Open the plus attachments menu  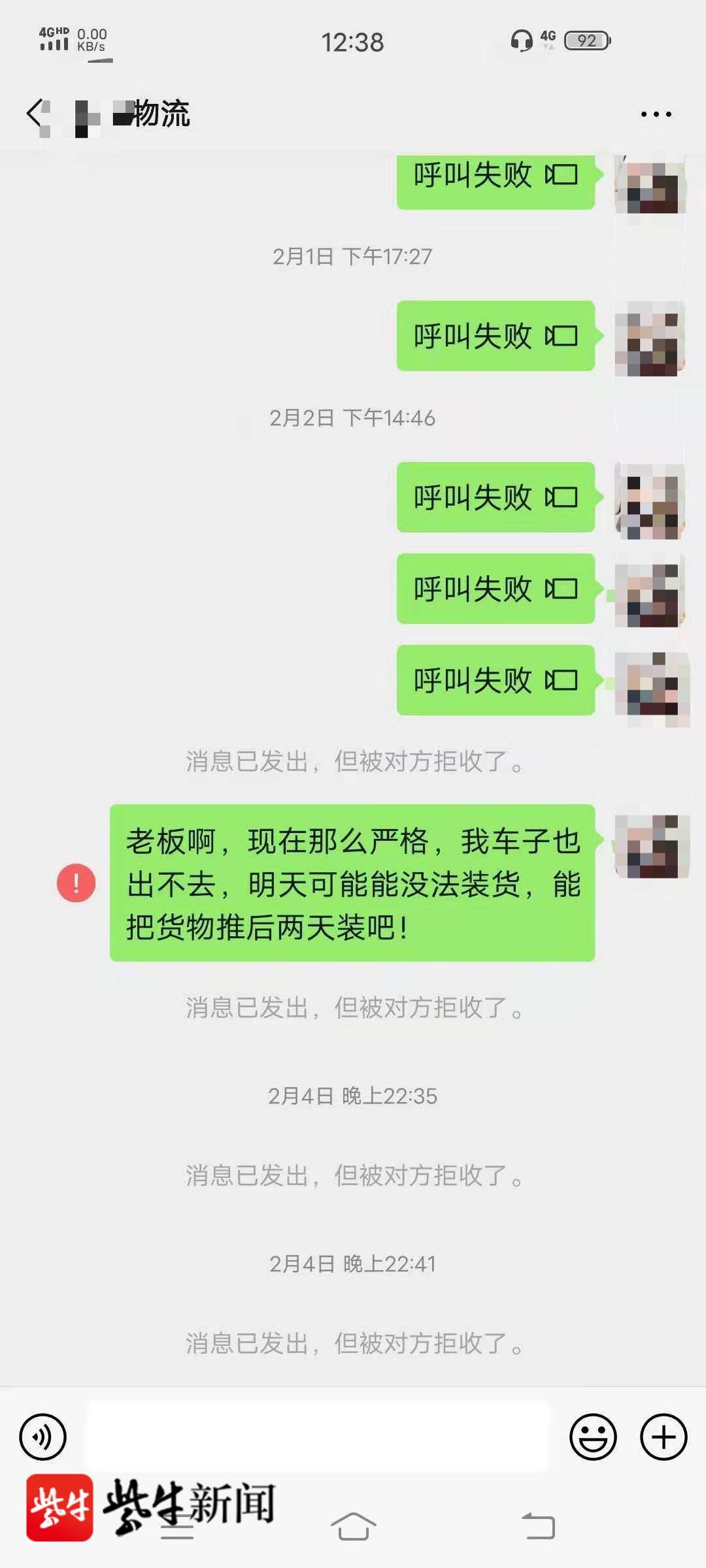tap(663, 1437)
